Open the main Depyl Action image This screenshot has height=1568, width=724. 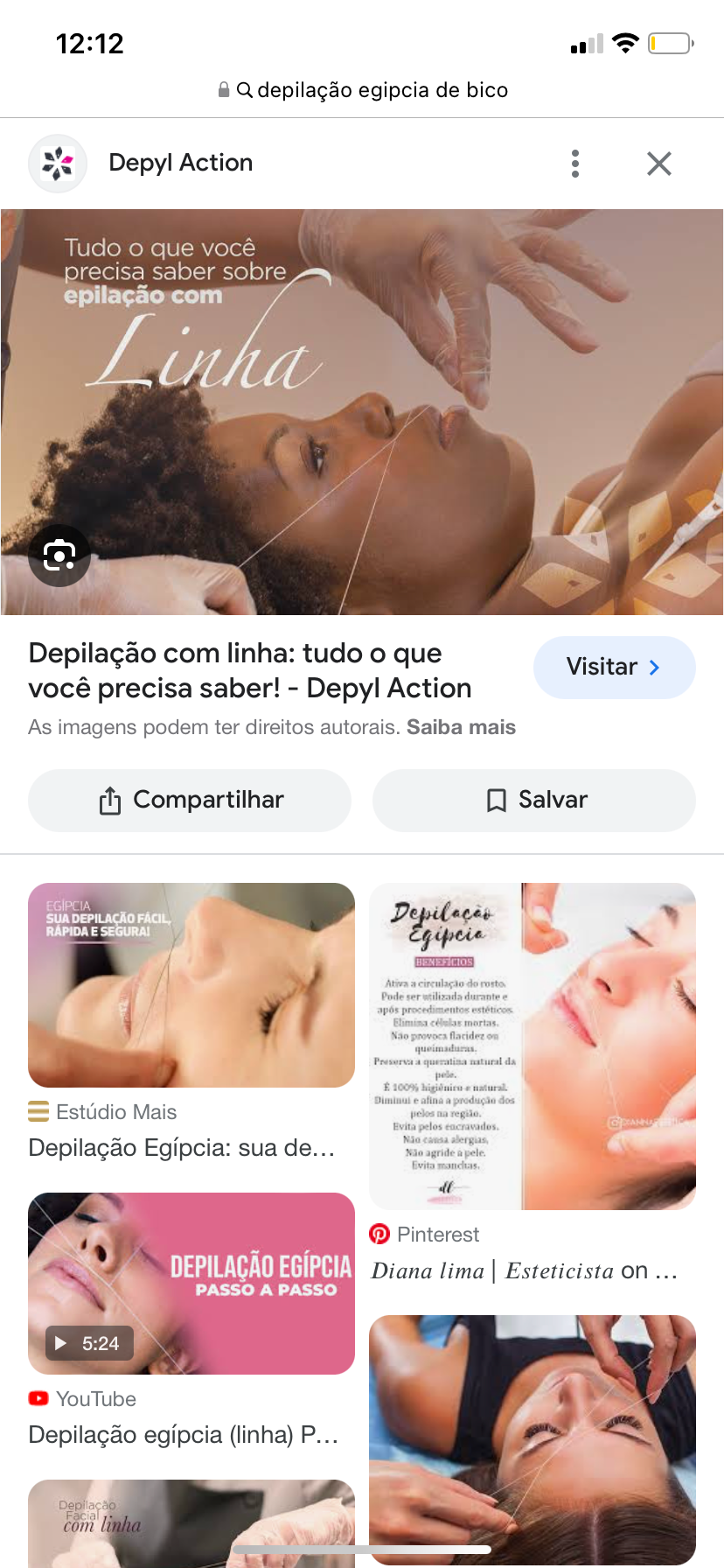coord(362,411)
